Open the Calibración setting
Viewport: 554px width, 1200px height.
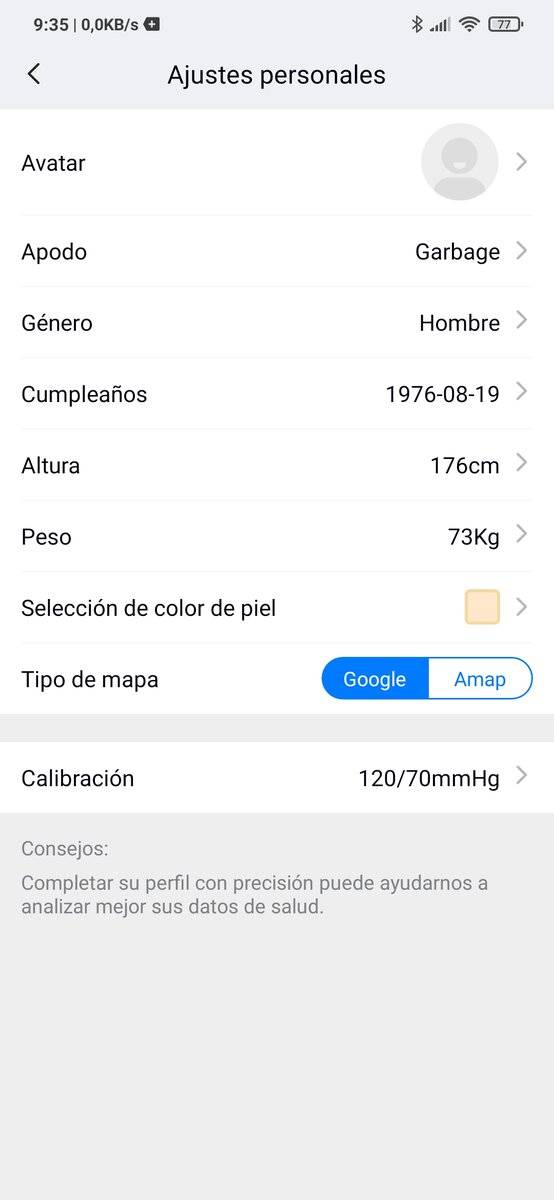coord(277,777)
